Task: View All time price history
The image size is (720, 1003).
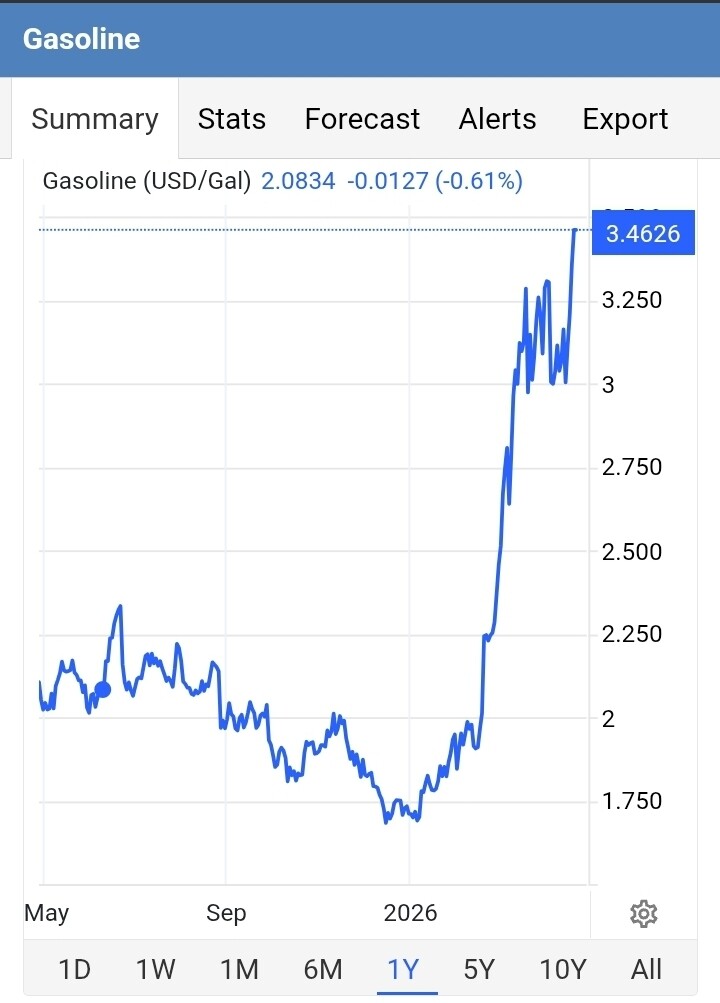Action: coord(646,969)
